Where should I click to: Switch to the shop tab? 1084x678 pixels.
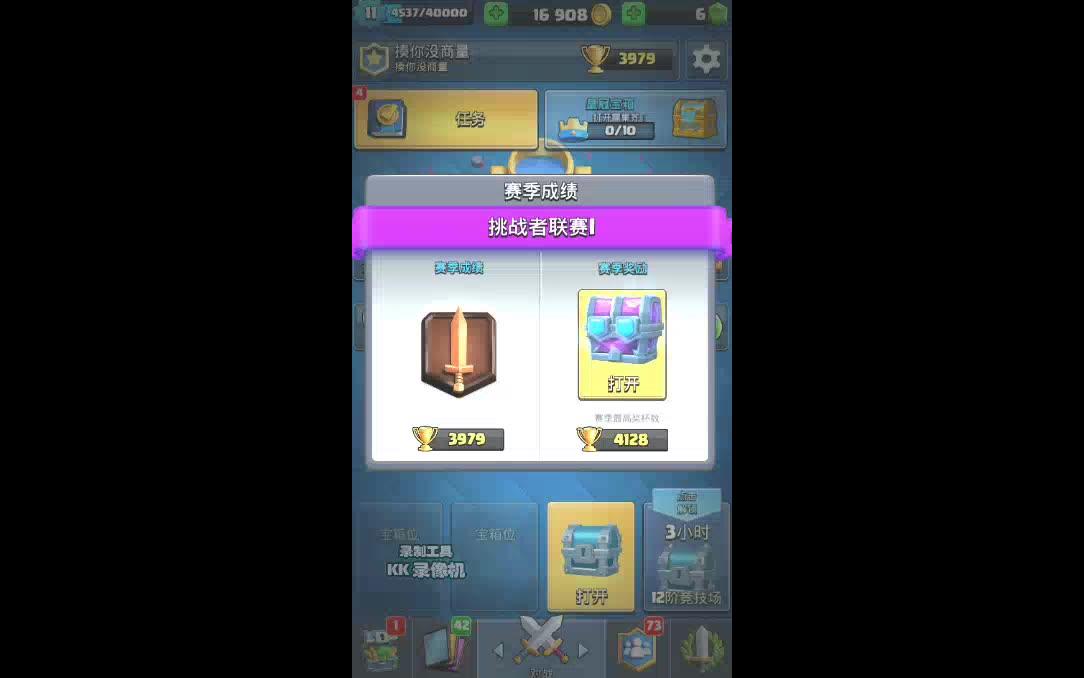coord(381,648)
